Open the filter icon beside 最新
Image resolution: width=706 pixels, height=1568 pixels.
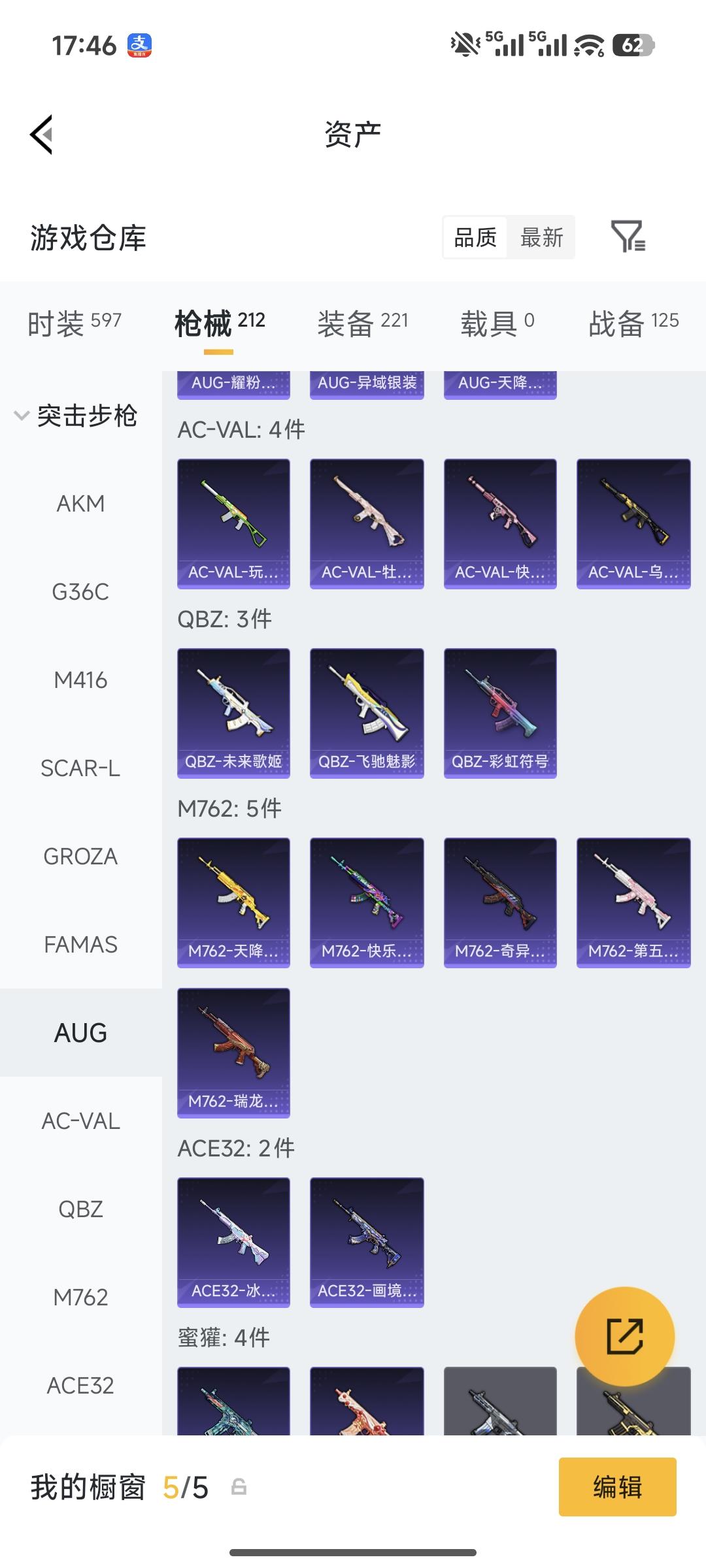pyautogui.click(x=628, y=237)
